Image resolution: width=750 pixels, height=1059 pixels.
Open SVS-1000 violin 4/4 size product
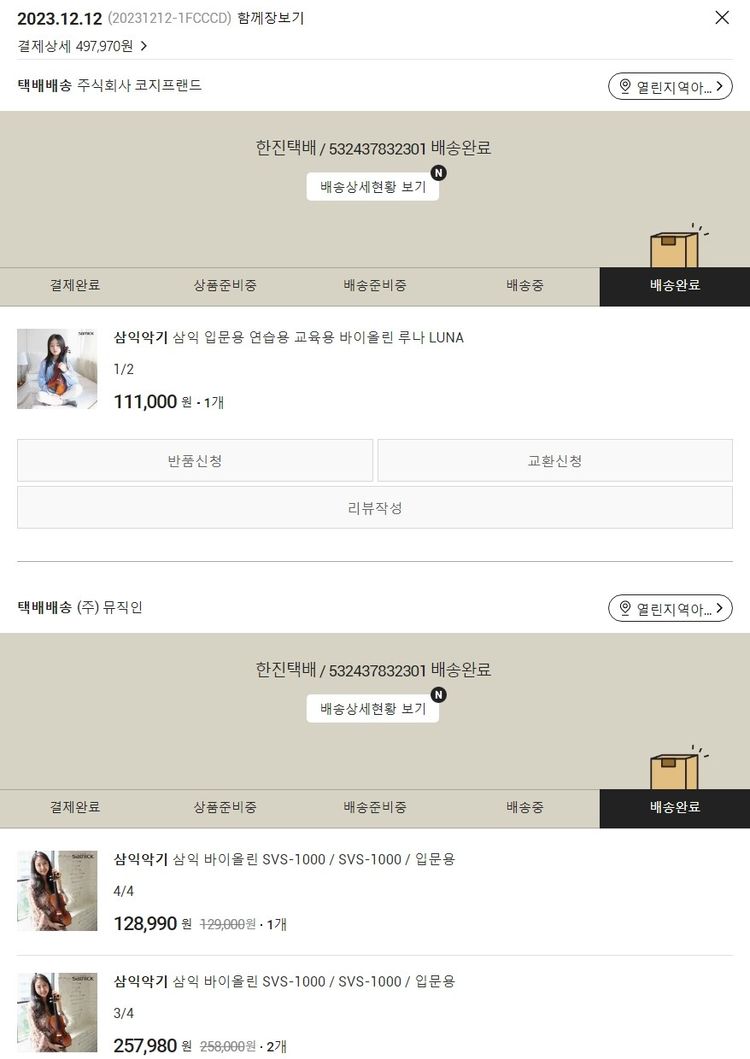[x=284, y=859]
